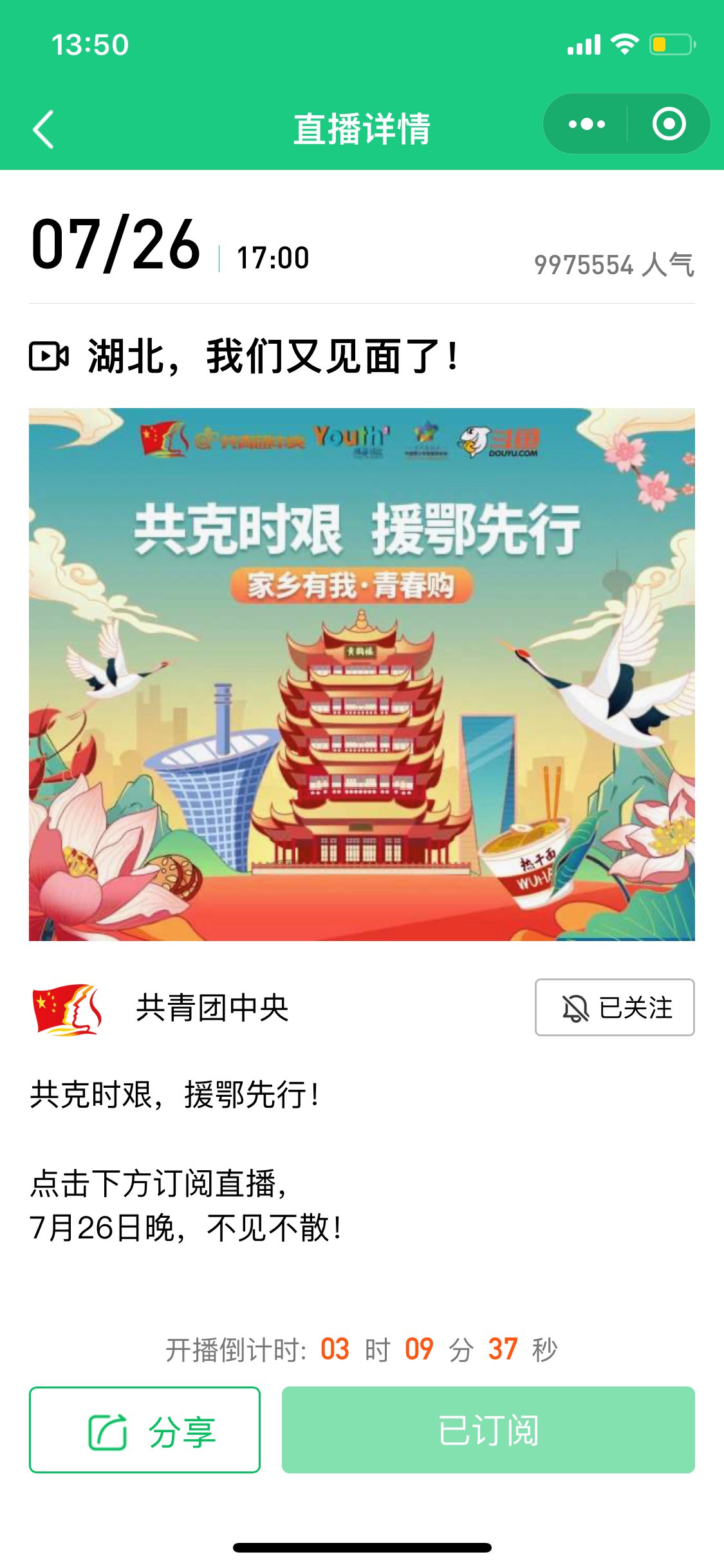Open the 共克时艰 援鄂先行 livestream banner

tap(362, 674)
